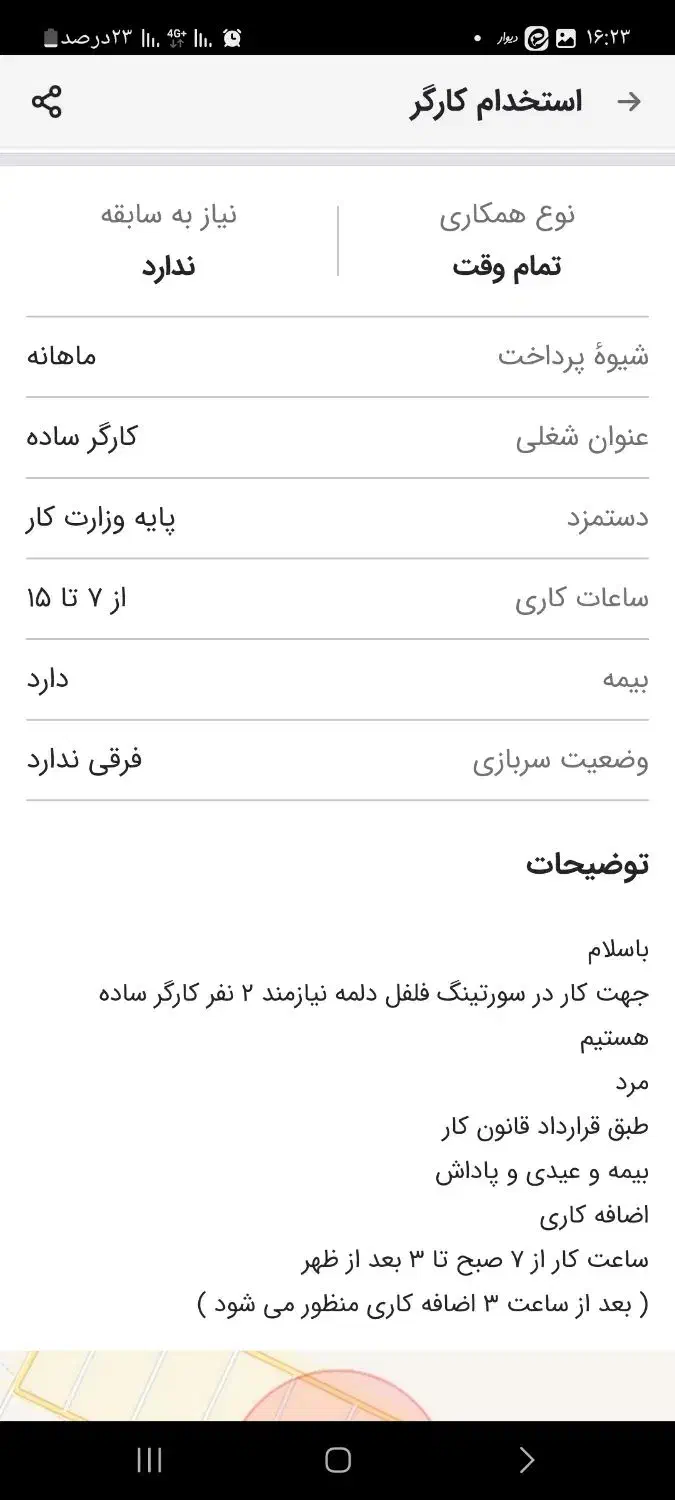The height and width of the screenshot is (1500, 675).
Task: Show recent apps
Action: [149, 1460]
